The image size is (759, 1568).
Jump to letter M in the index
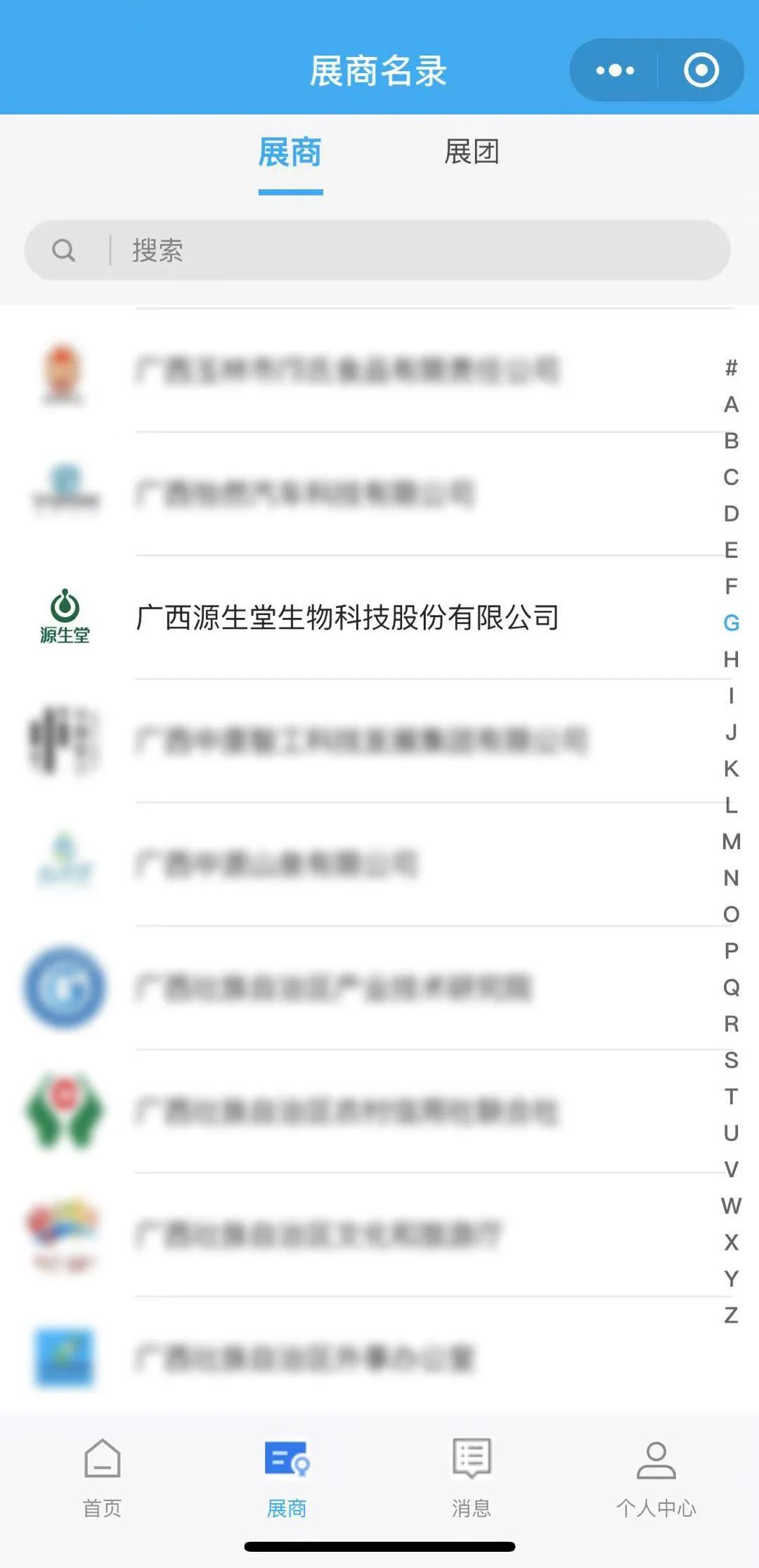click(731, 841)
